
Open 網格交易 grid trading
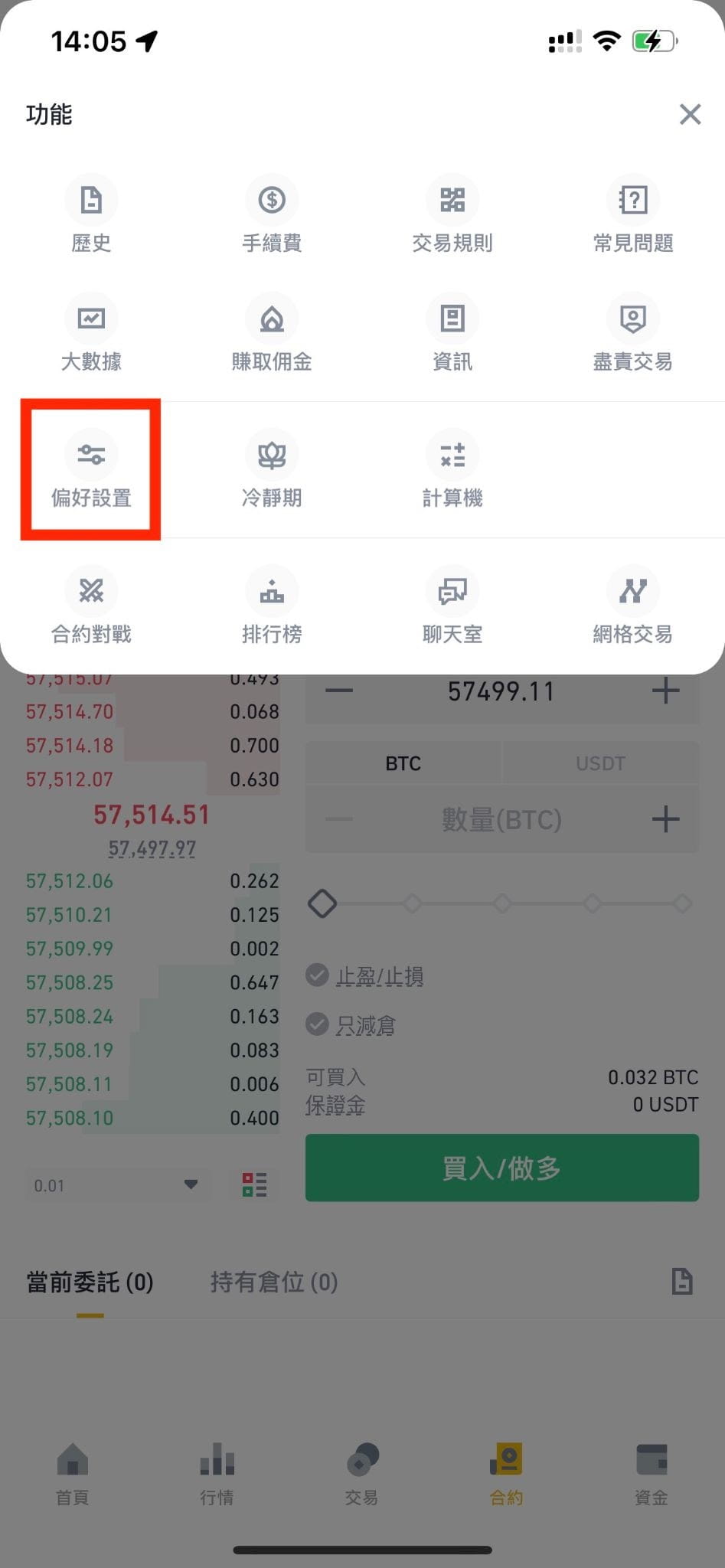633,606
